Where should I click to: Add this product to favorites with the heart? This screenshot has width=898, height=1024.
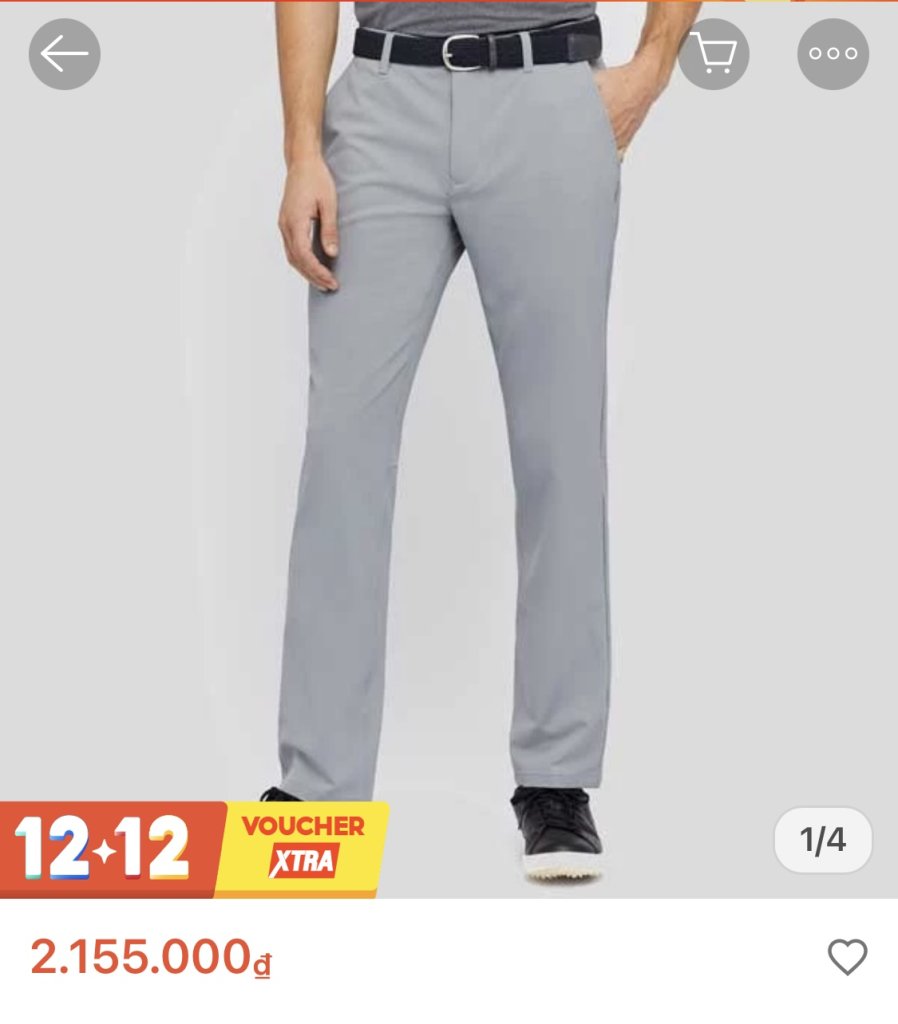click(847, 958)
